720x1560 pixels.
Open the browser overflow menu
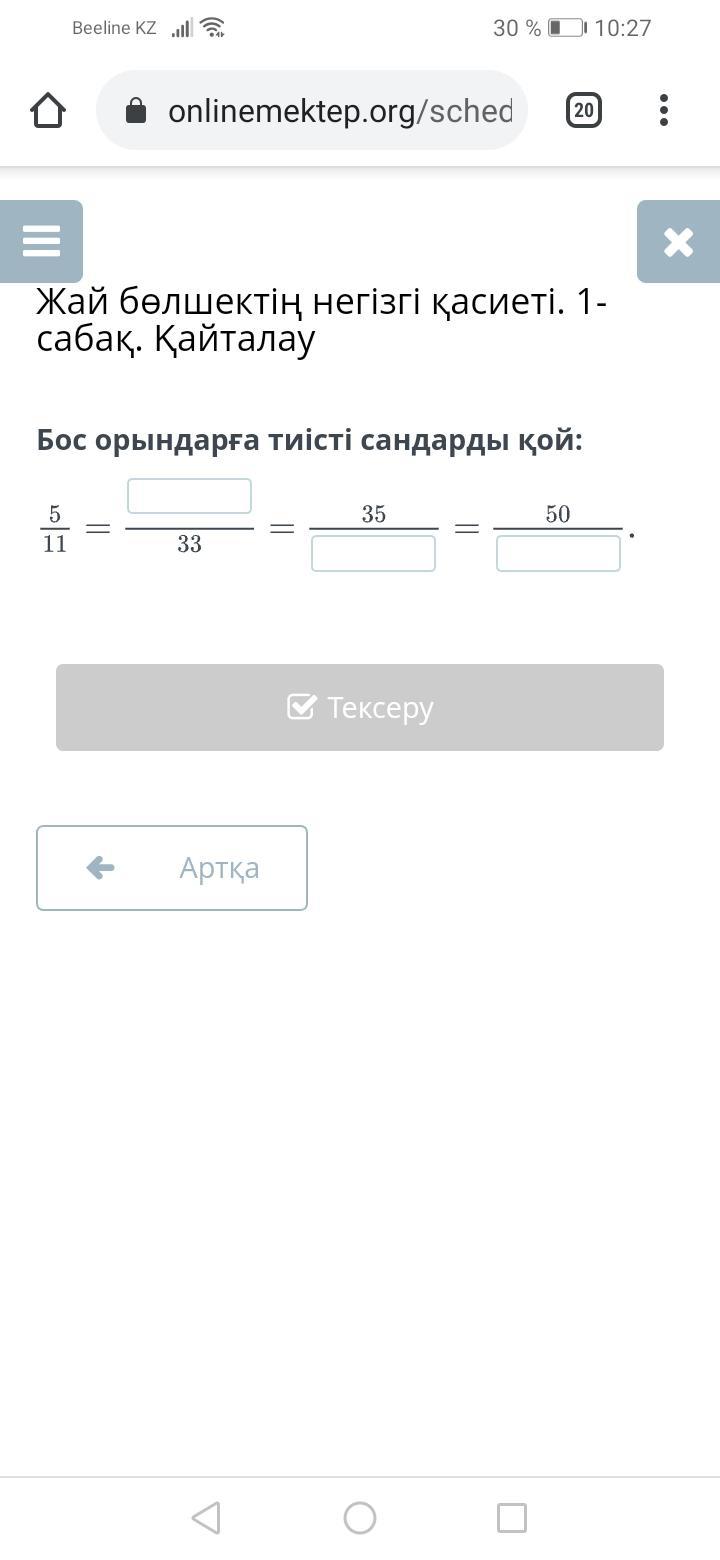point(664,110)
